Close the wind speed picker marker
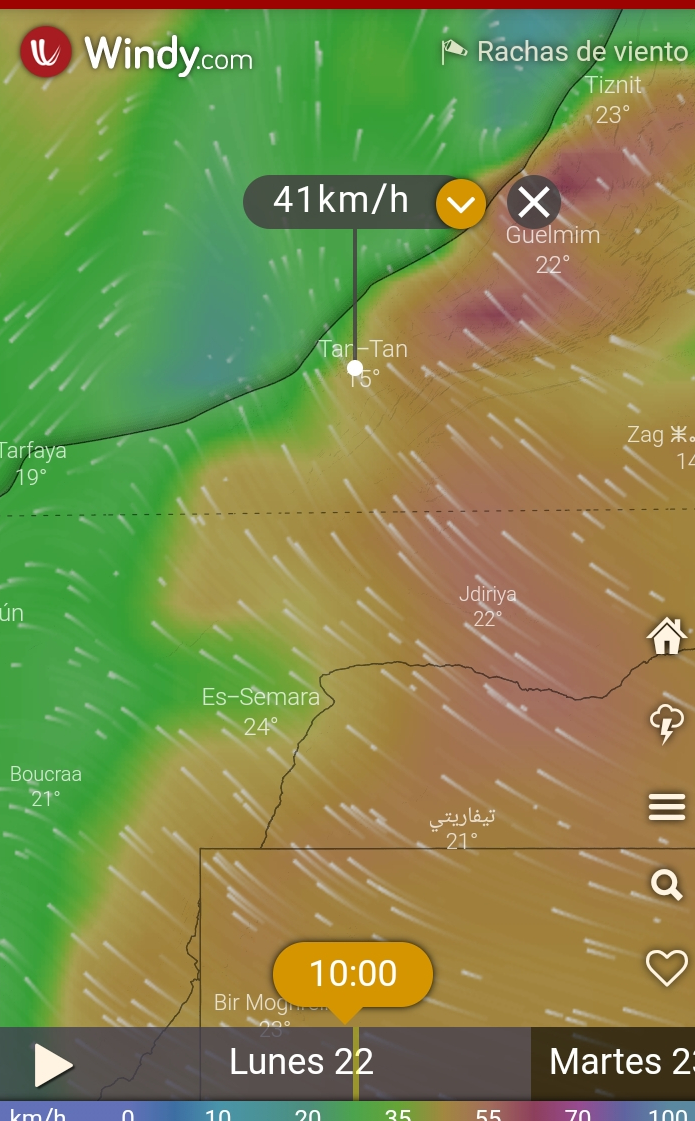 tap(534, 203)
